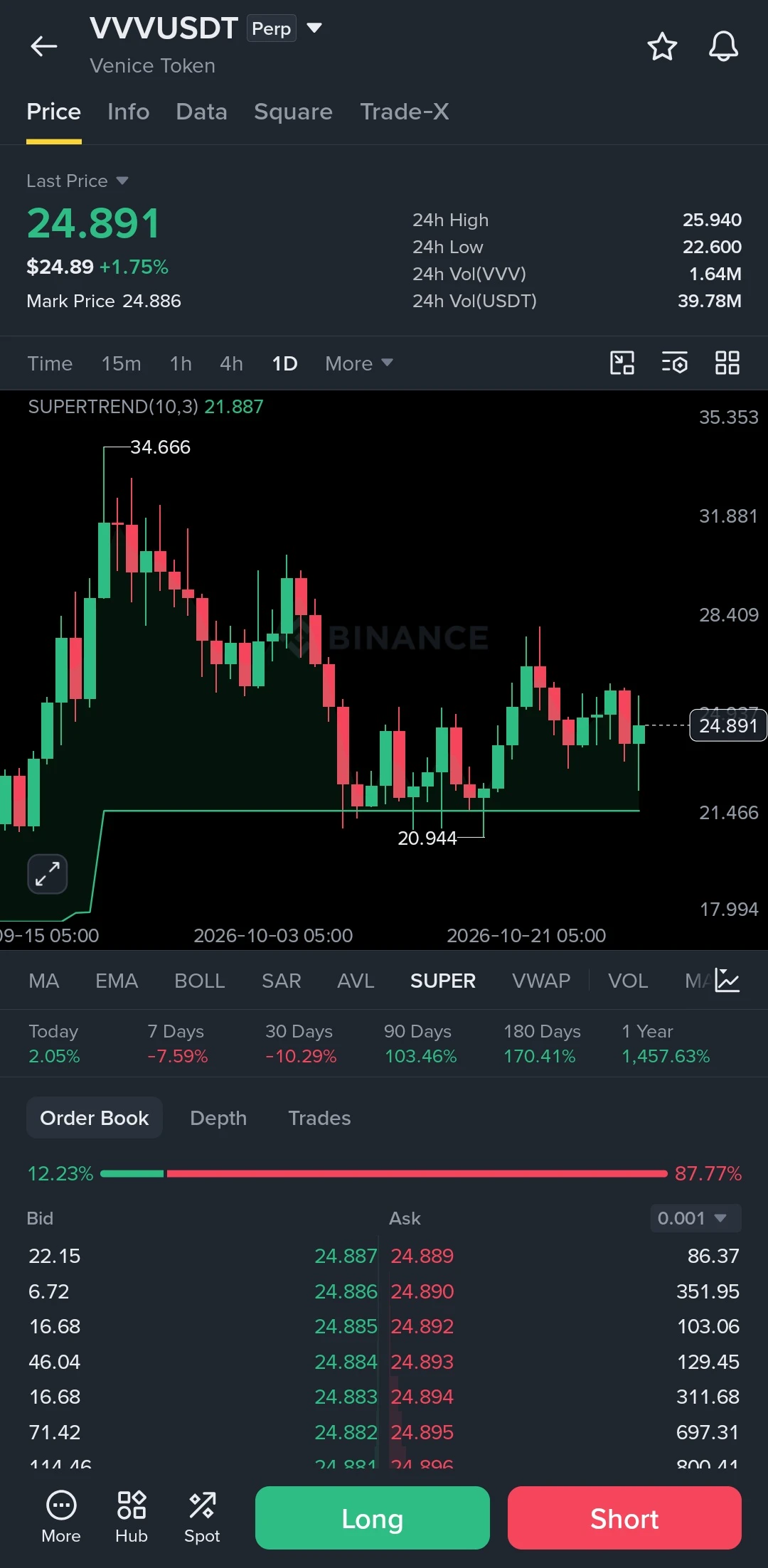
Task: Open chart indicator settings icon
Action: coord(674,363)
